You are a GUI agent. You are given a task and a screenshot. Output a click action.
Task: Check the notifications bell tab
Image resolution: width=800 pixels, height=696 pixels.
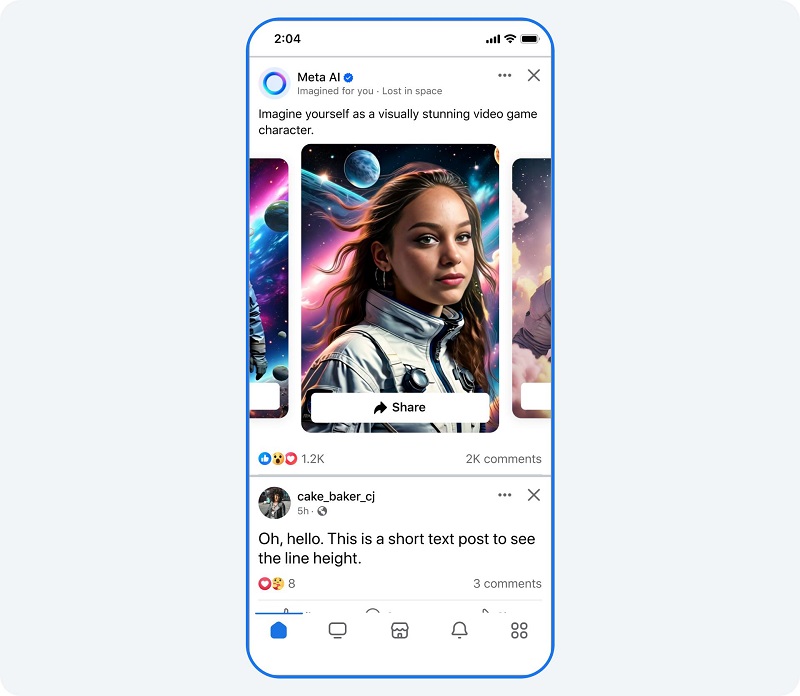(459, 630)
